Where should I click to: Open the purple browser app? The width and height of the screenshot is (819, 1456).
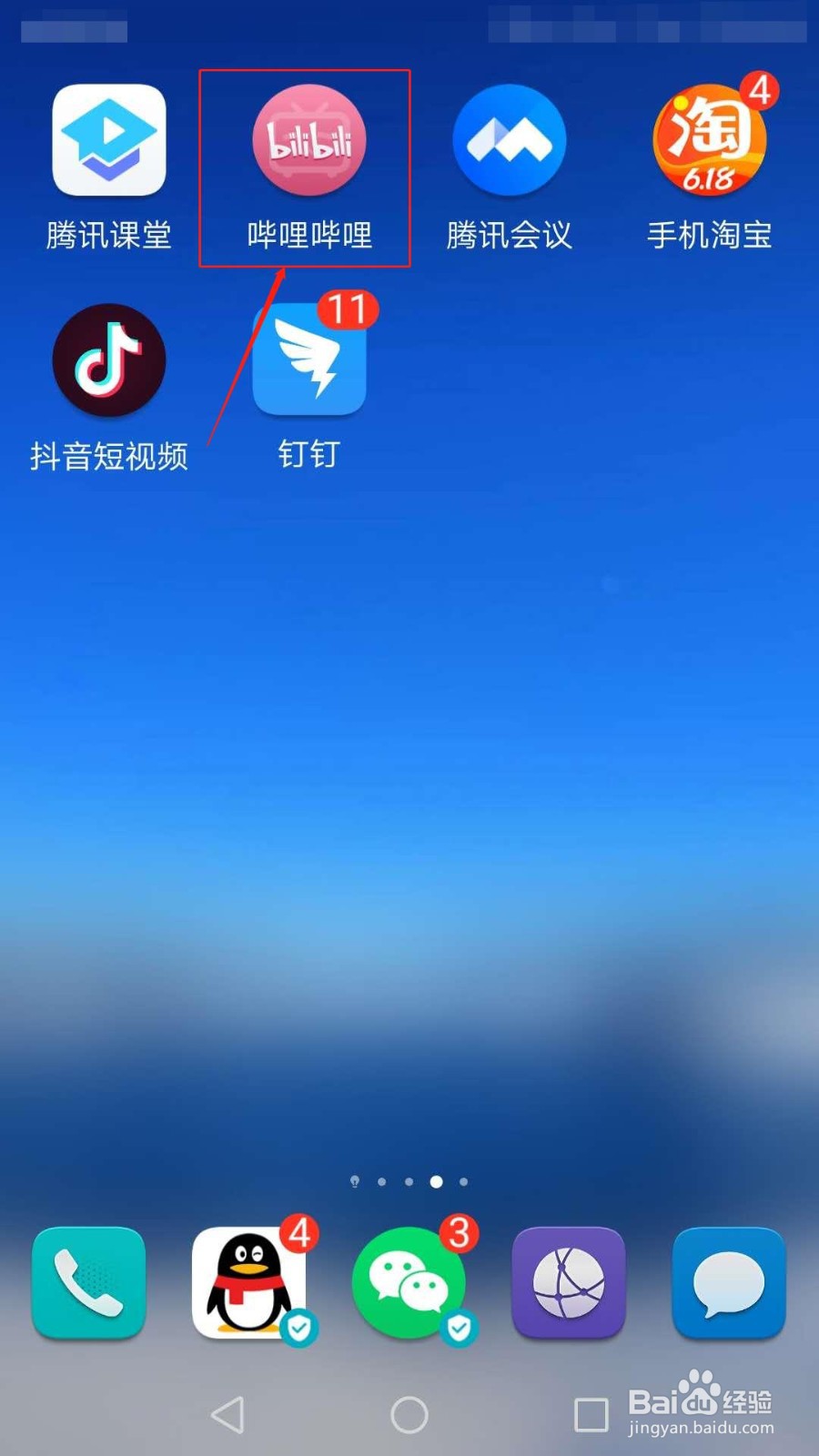pos(568,1281)
